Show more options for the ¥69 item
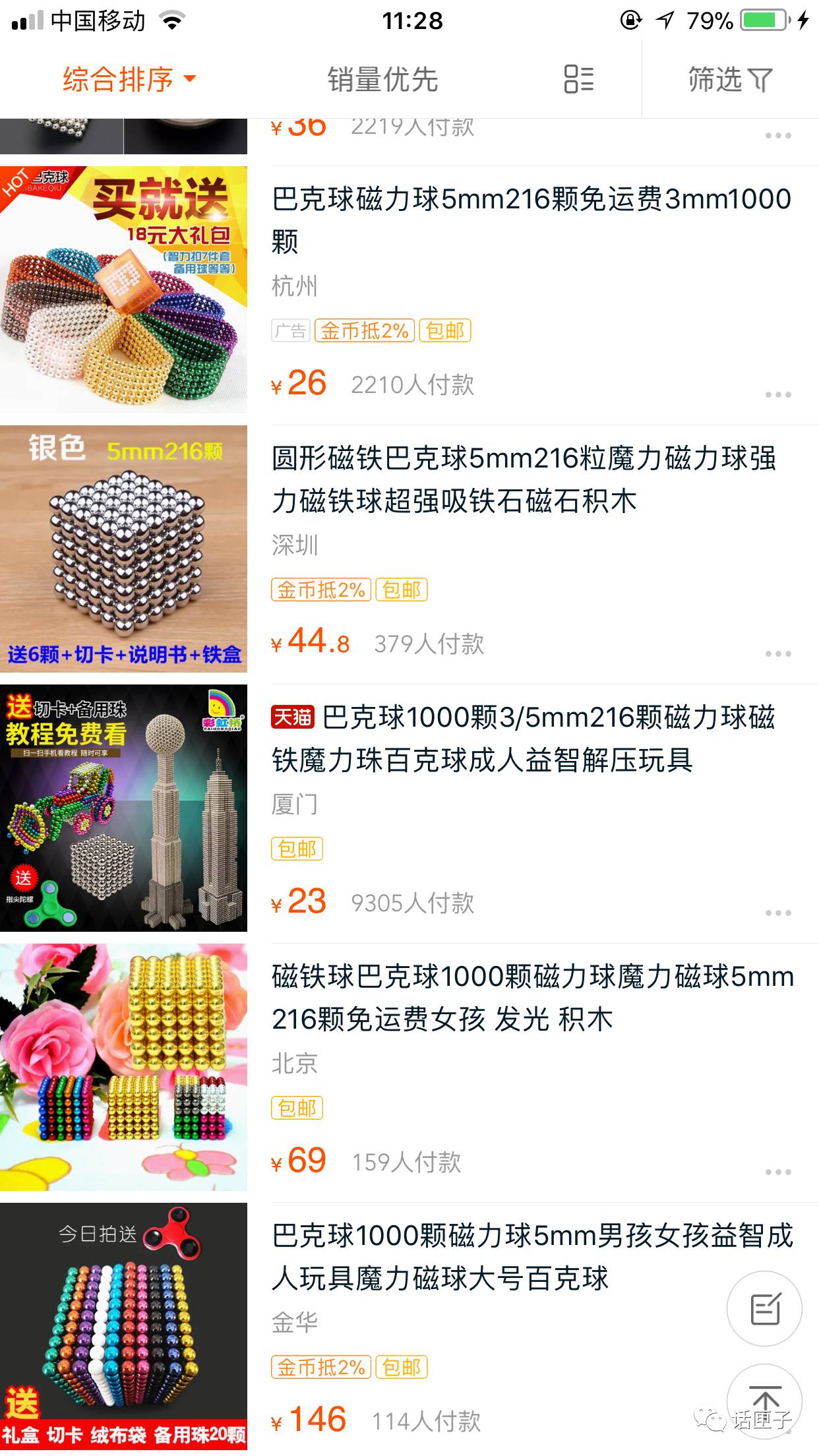 pyautogui.click(x=778, y=1172)
